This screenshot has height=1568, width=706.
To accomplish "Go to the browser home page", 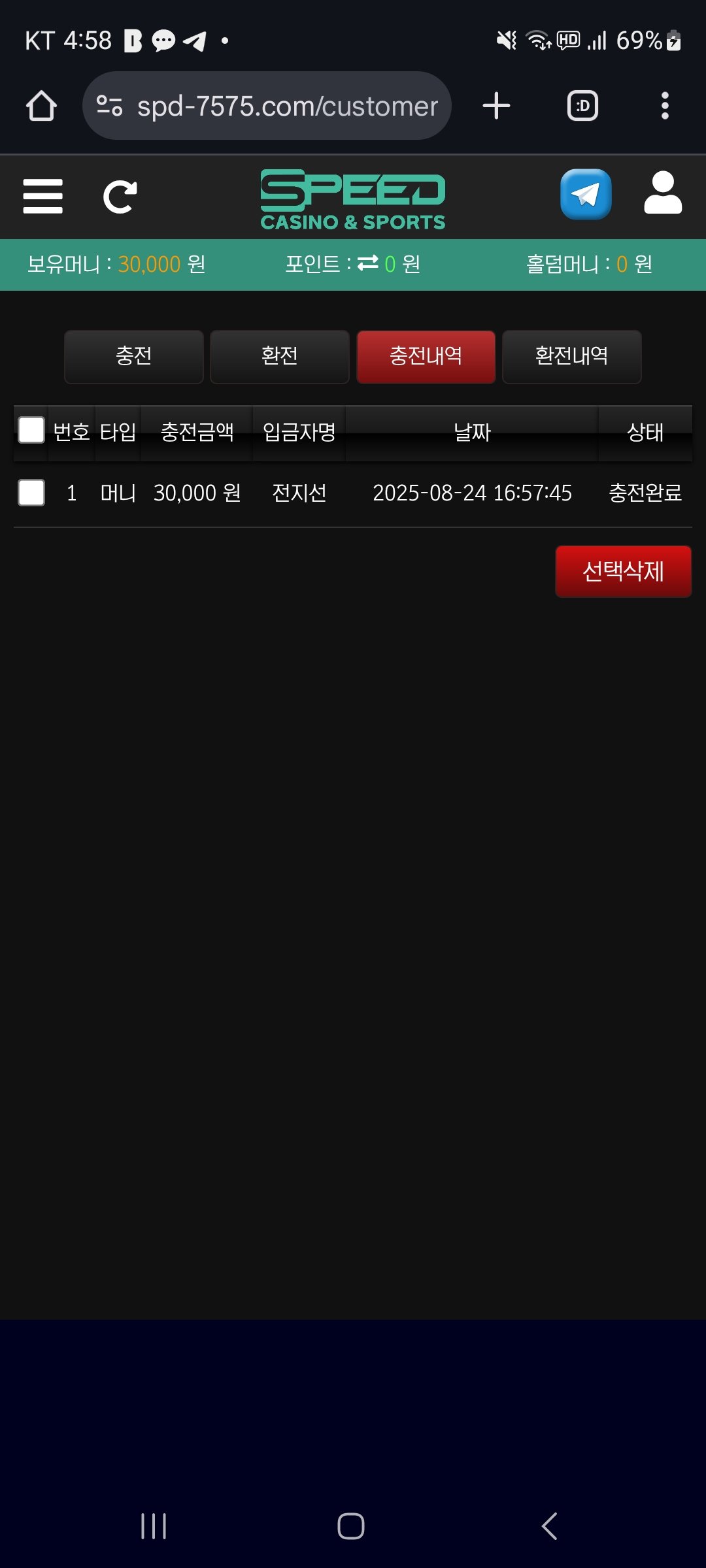I will point(41,106).
